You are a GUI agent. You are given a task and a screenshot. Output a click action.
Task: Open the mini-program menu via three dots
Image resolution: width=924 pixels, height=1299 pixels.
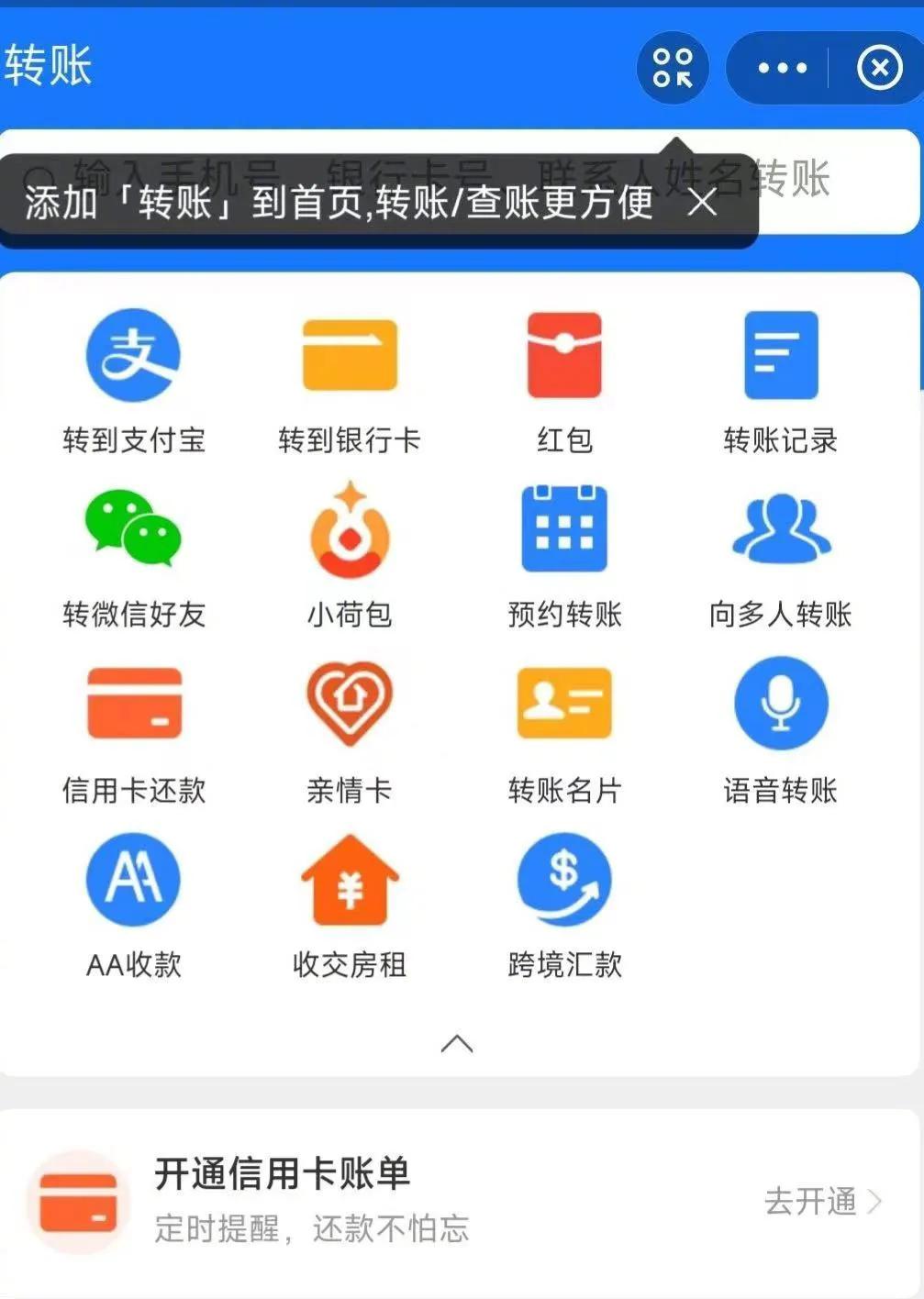[x=779, y=67]
